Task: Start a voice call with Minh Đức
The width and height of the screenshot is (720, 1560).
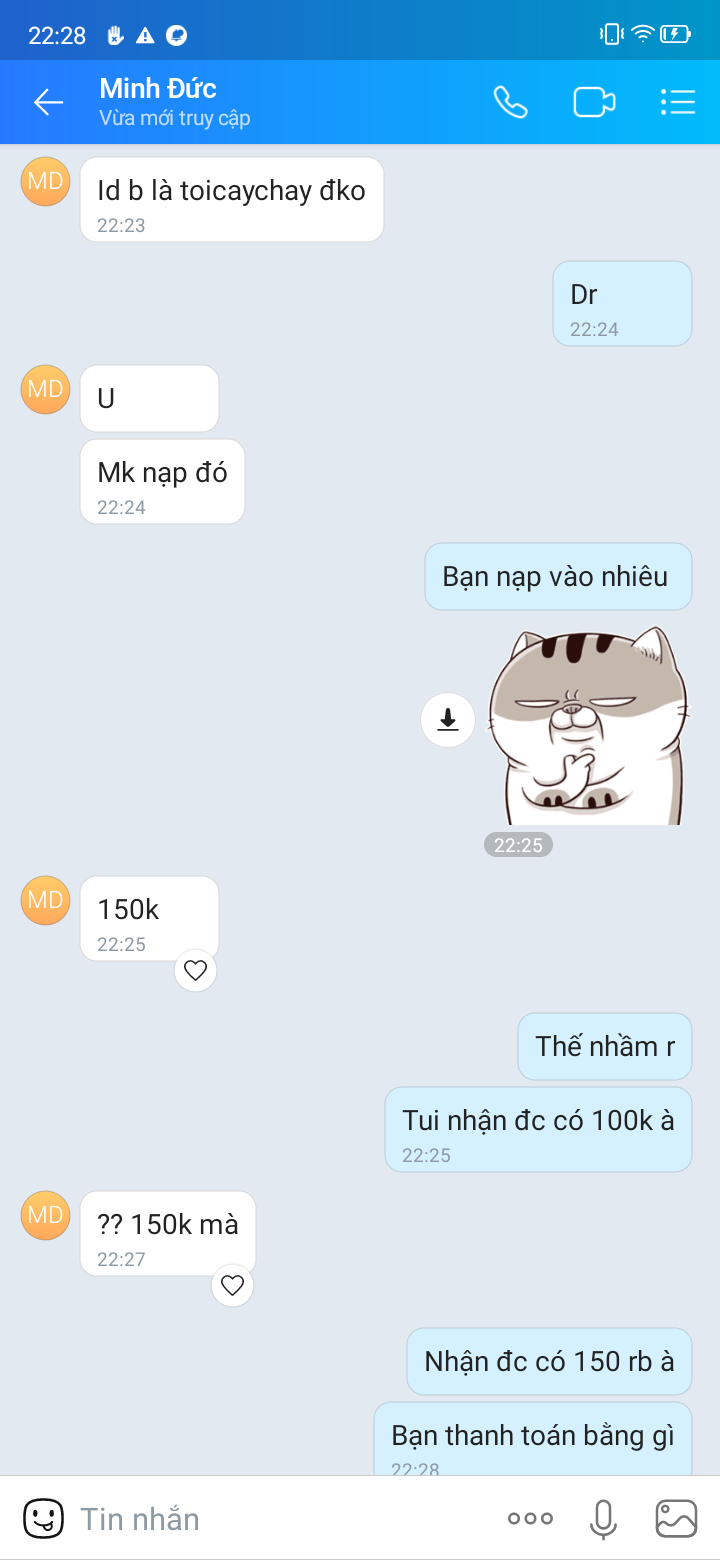Action: [510, 102]
